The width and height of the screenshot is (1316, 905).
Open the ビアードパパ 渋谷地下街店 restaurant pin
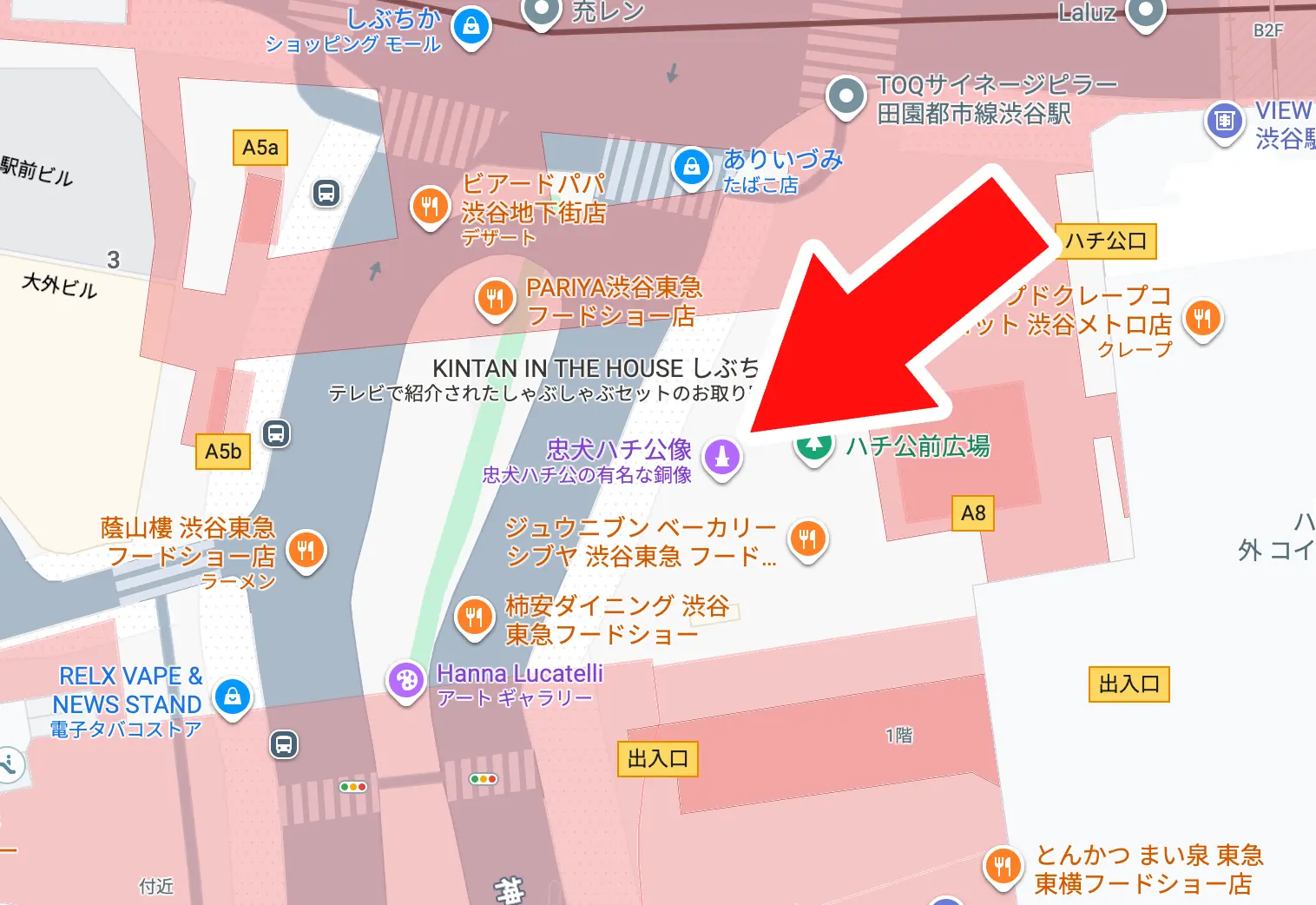click(430, 207)
